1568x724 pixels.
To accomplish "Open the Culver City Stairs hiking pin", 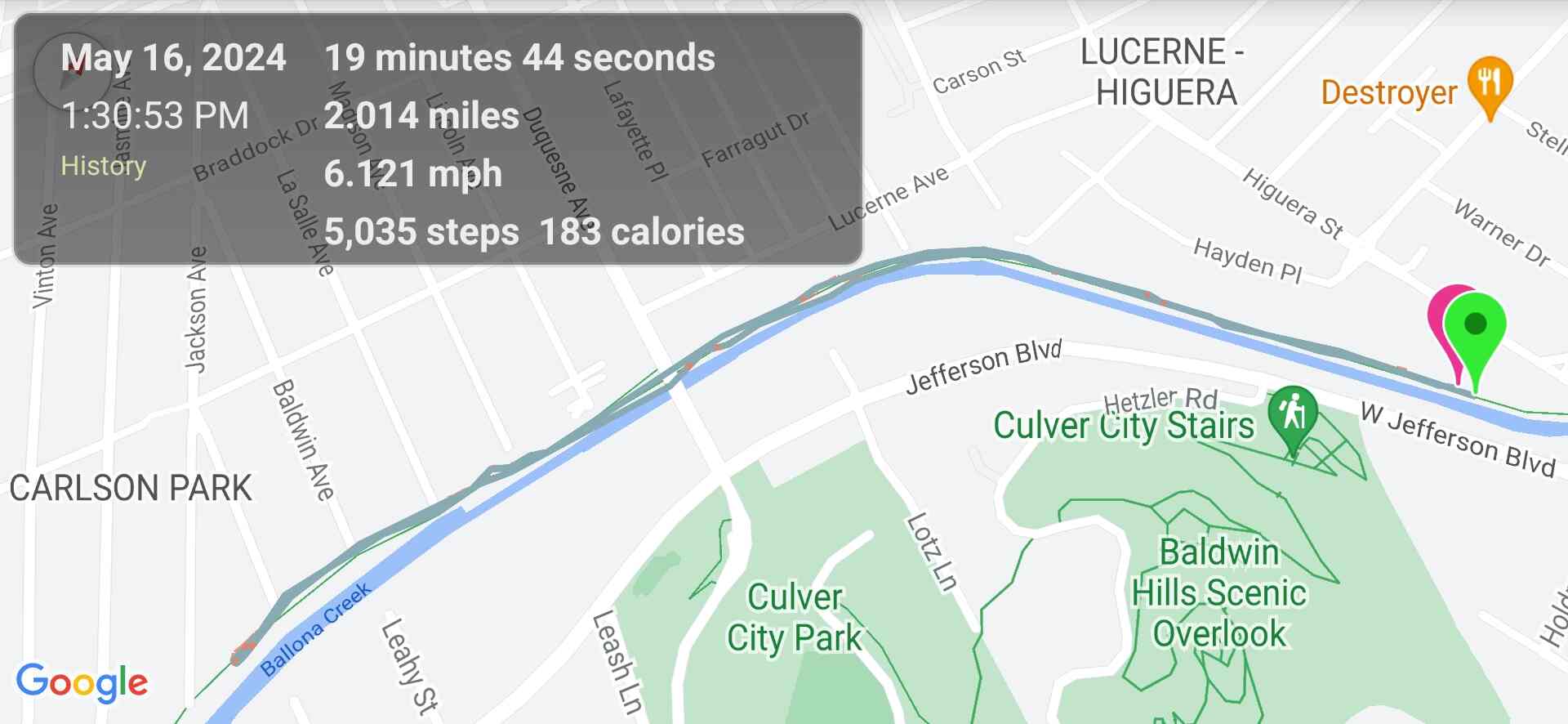I will click(1292, 413).
